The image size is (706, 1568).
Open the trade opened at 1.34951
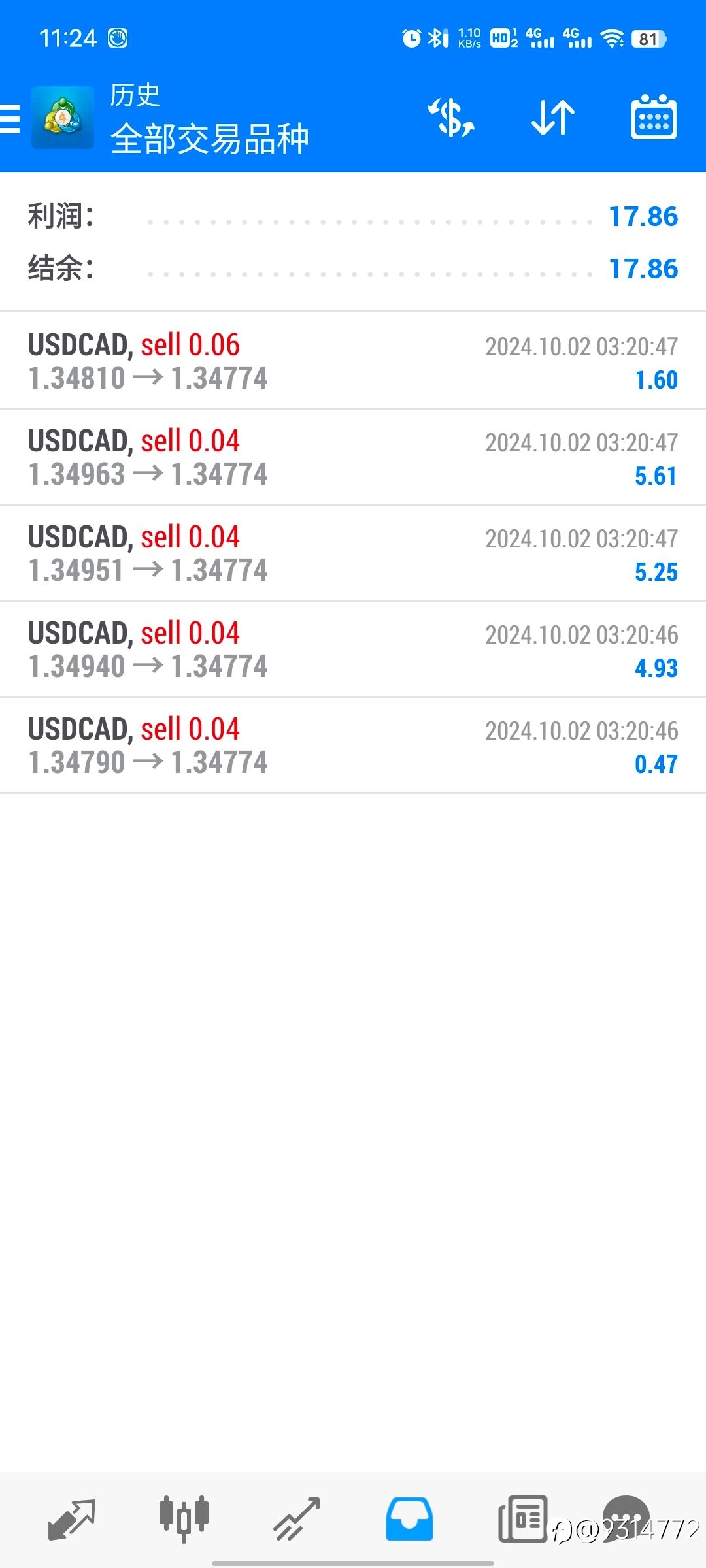pos(353,553)
